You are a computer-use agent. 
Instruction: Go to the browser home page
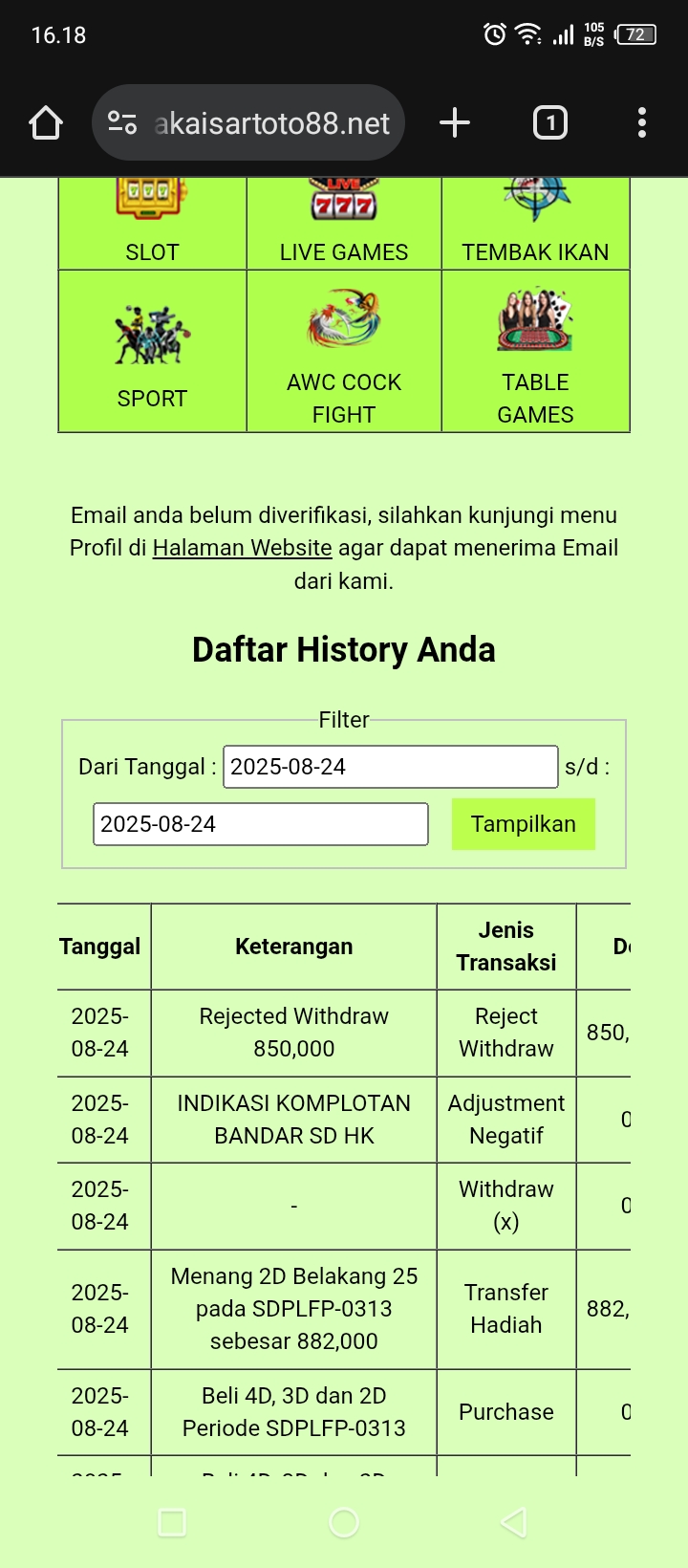click(46, 122)
